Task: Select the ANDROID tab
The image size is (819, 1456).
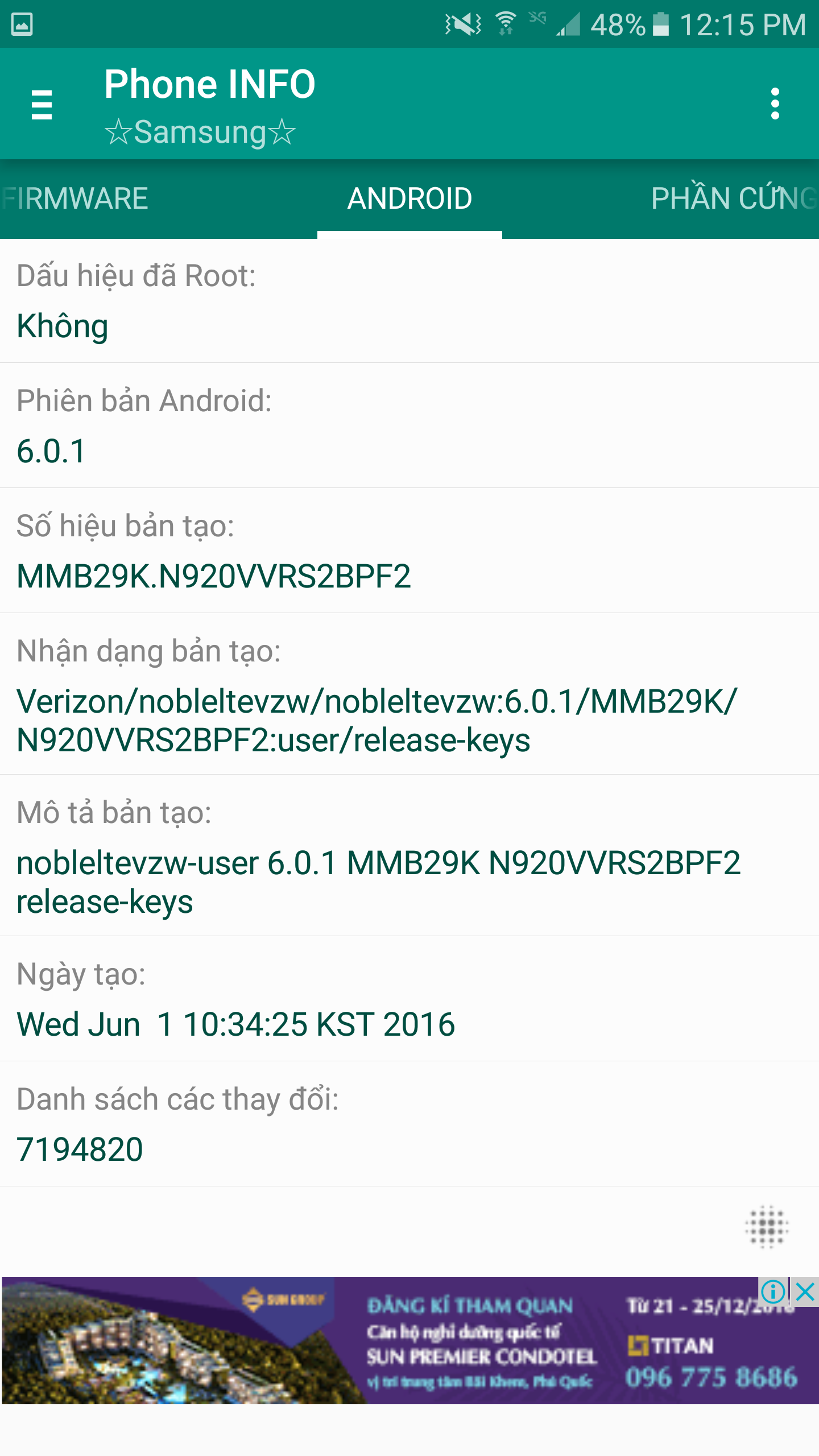Action: pos(409,198)
